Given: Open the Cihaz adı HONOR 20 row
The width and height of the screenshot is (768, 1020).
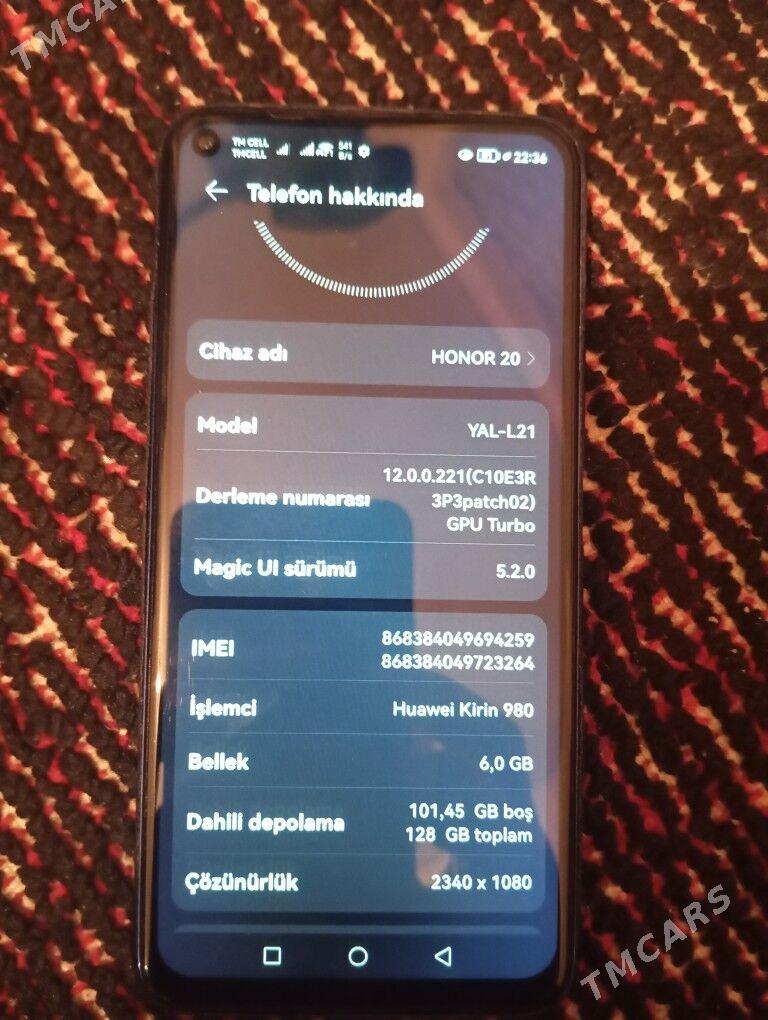Looking at the screenshot, I should 368,356.
